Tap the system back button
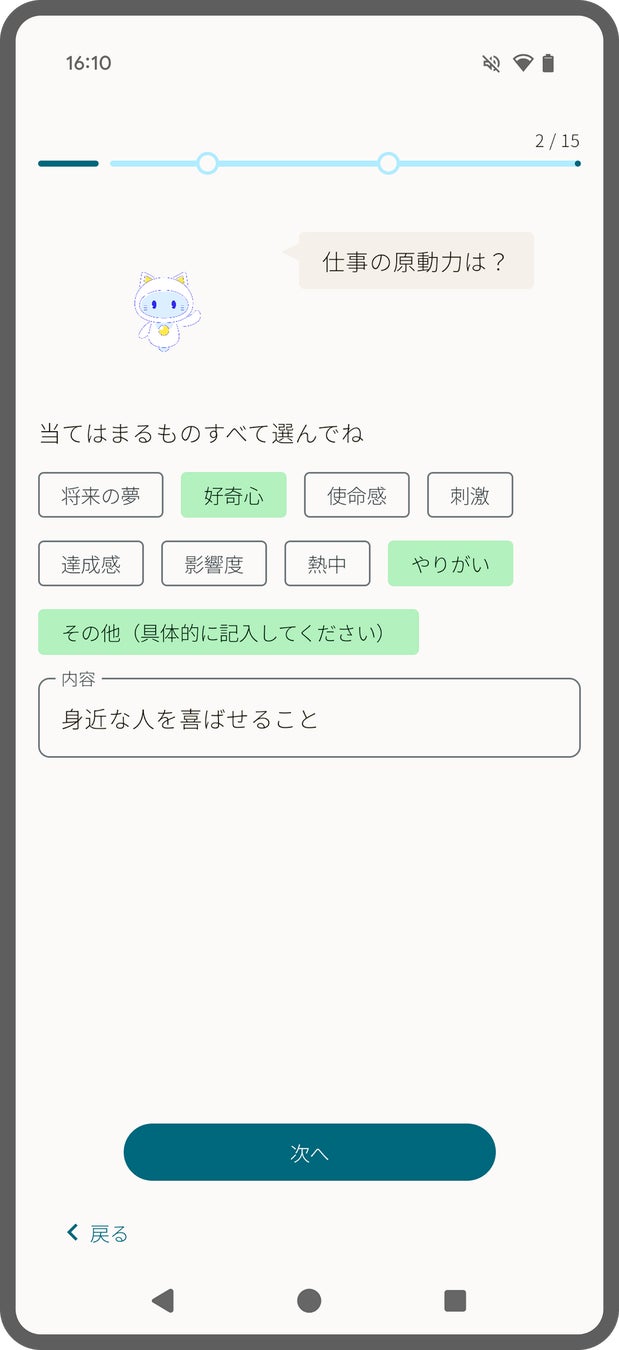 pyautogui.click(x=162, y=1300)
